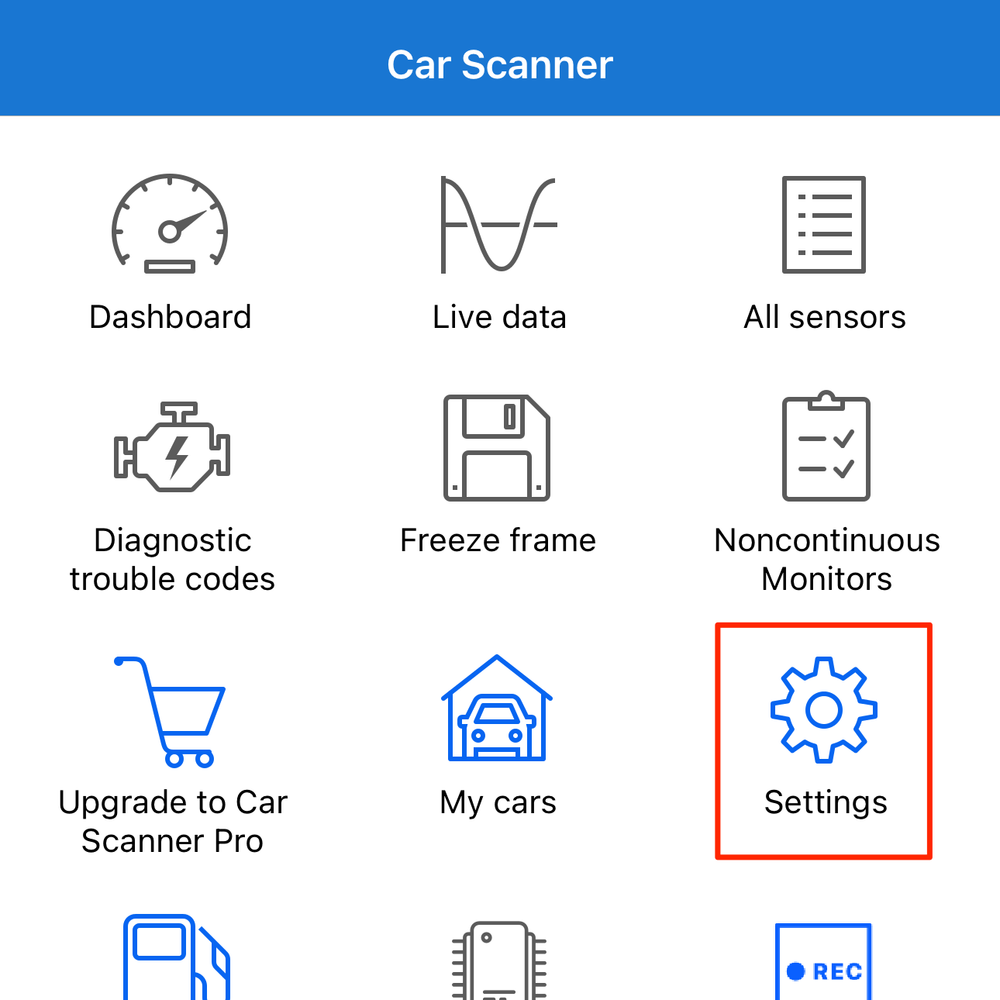Go to My cars
The height and width of the screenshot is (1000, 1000).
point(498,737)
